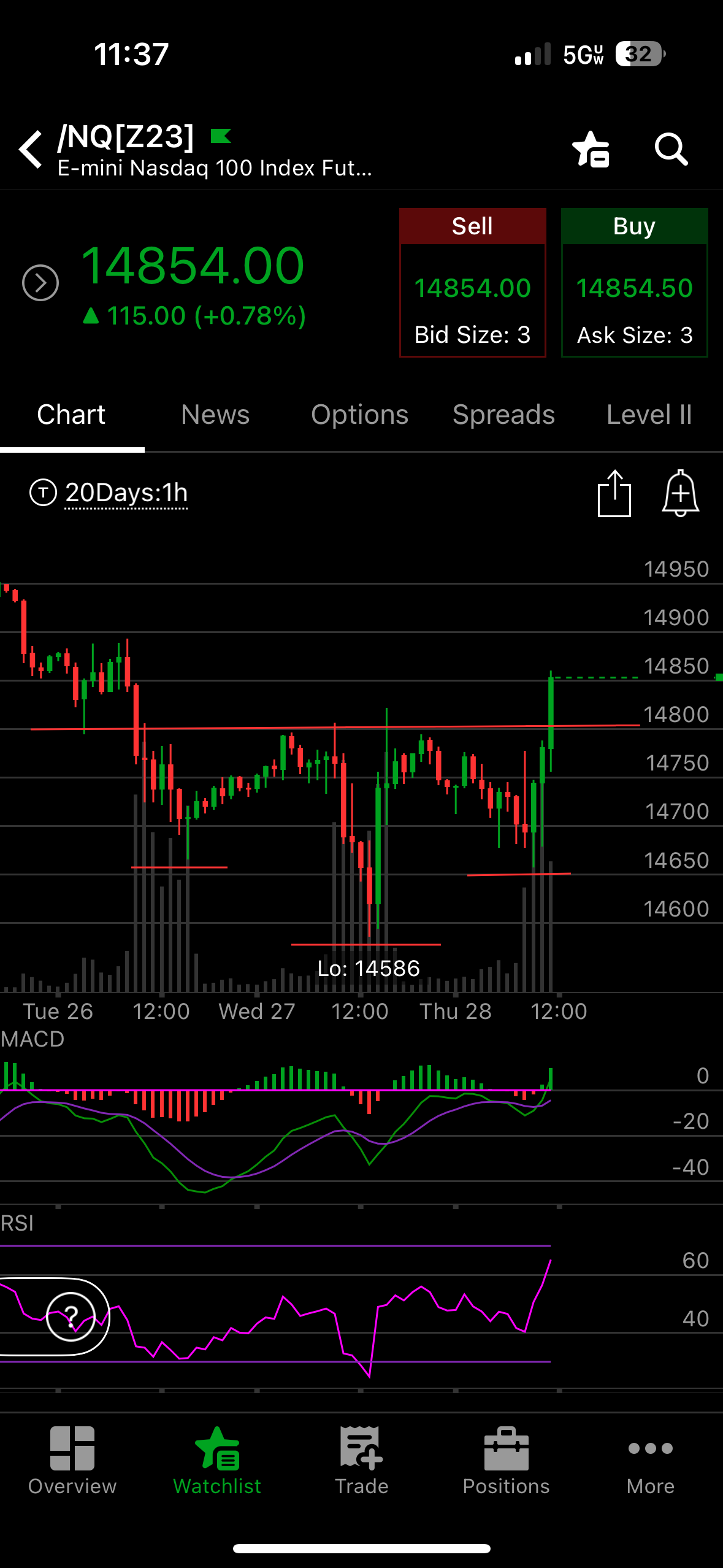Tap the Buy button at 14854.50
Image resolution: width=723 pixels, height=1568 pixels.
click(635, 282)
